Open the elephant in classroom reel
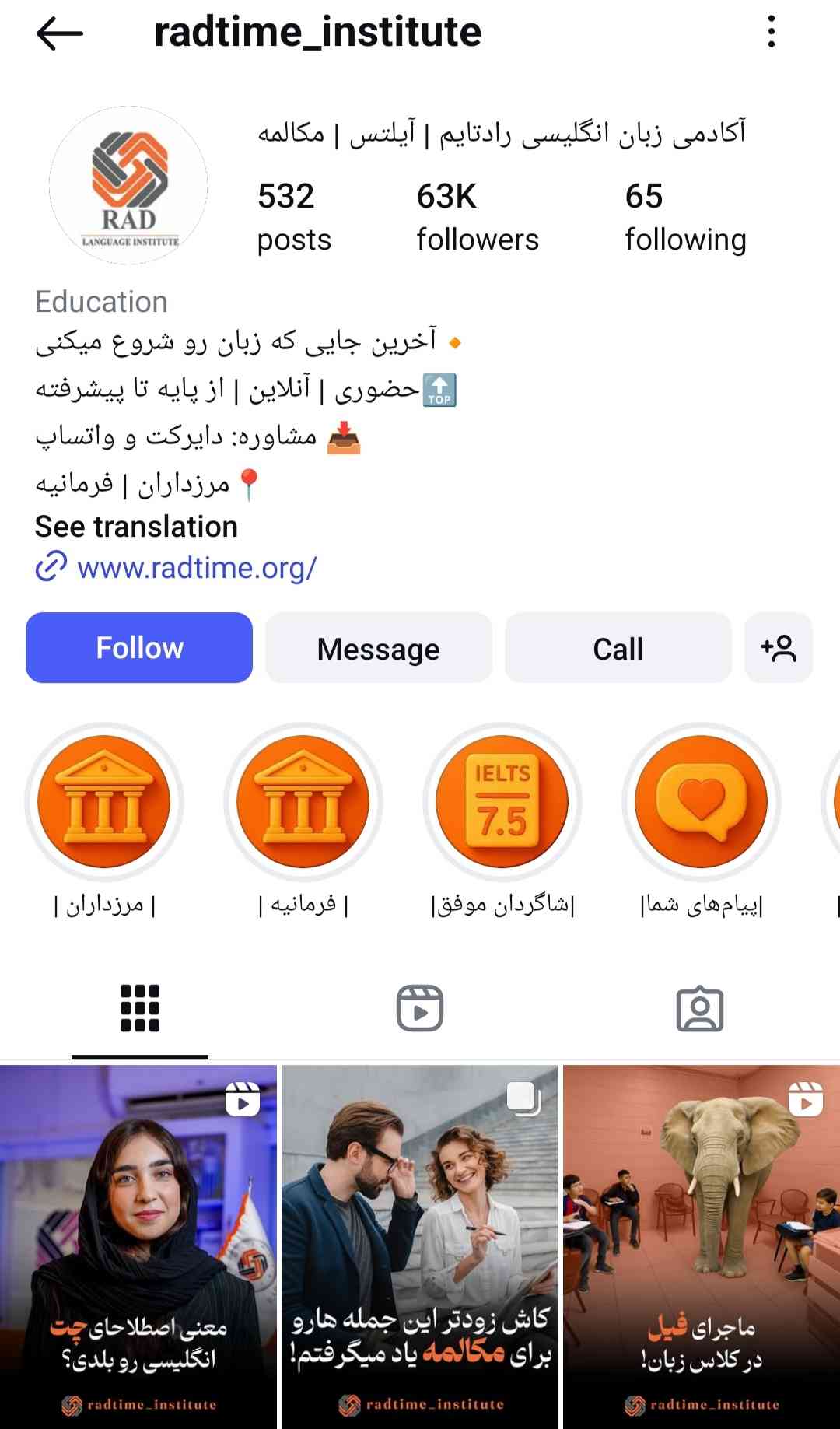 pyautogui.click(x=702, y=1247)
